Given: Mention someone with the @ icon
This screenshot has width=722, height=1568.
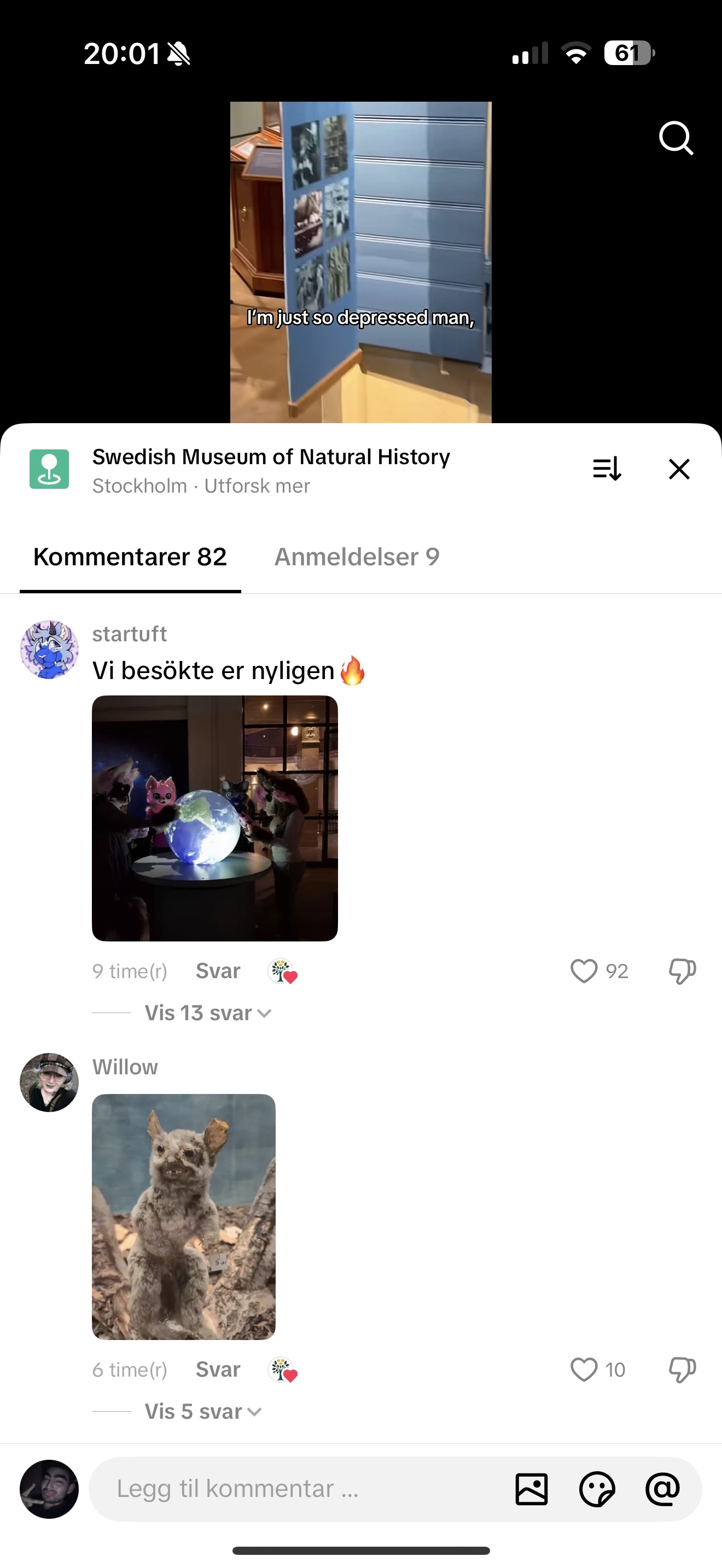Looking at the screenshot, I should pos(662,1489).
